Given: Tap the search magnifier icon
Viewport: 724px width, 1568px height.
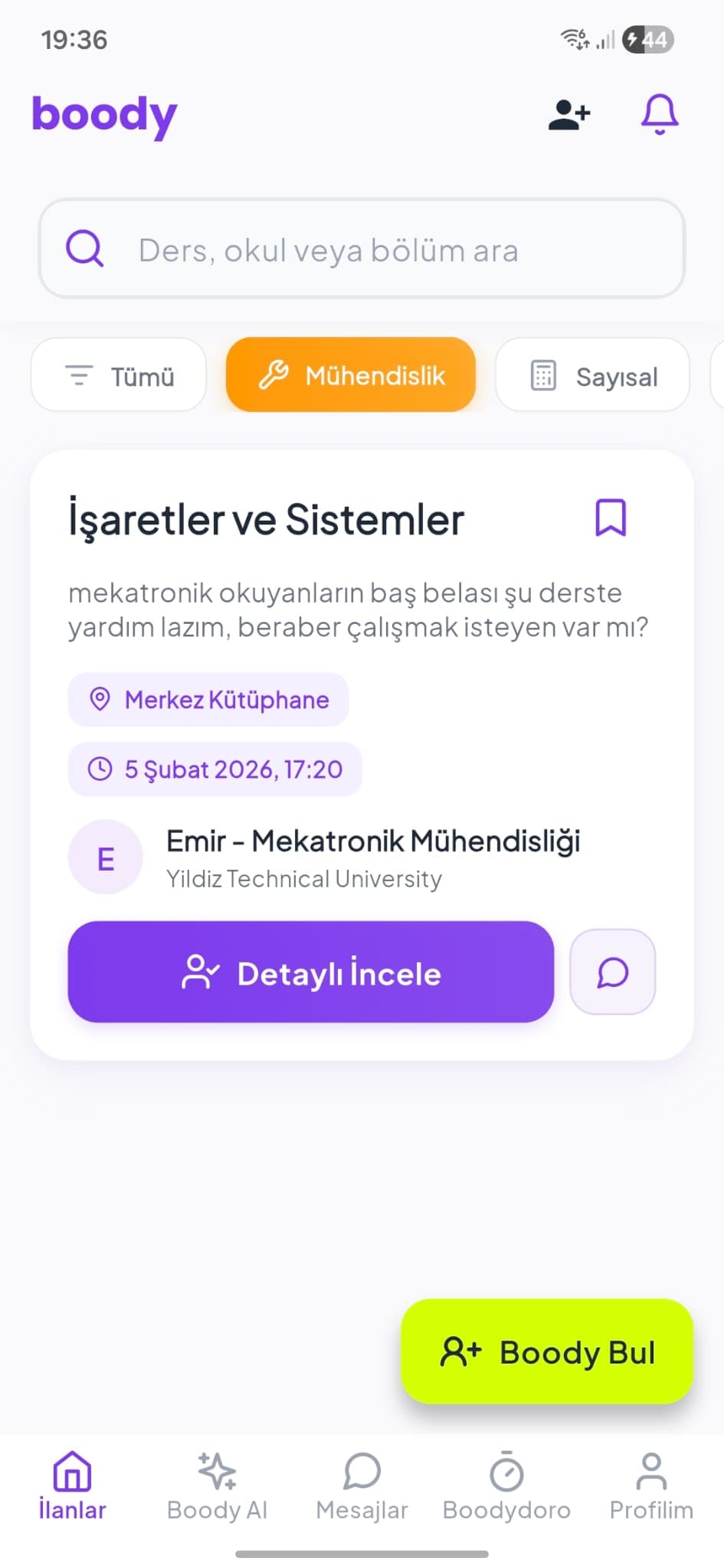Looking at the screenshot, I should click(x=84, y=248).
